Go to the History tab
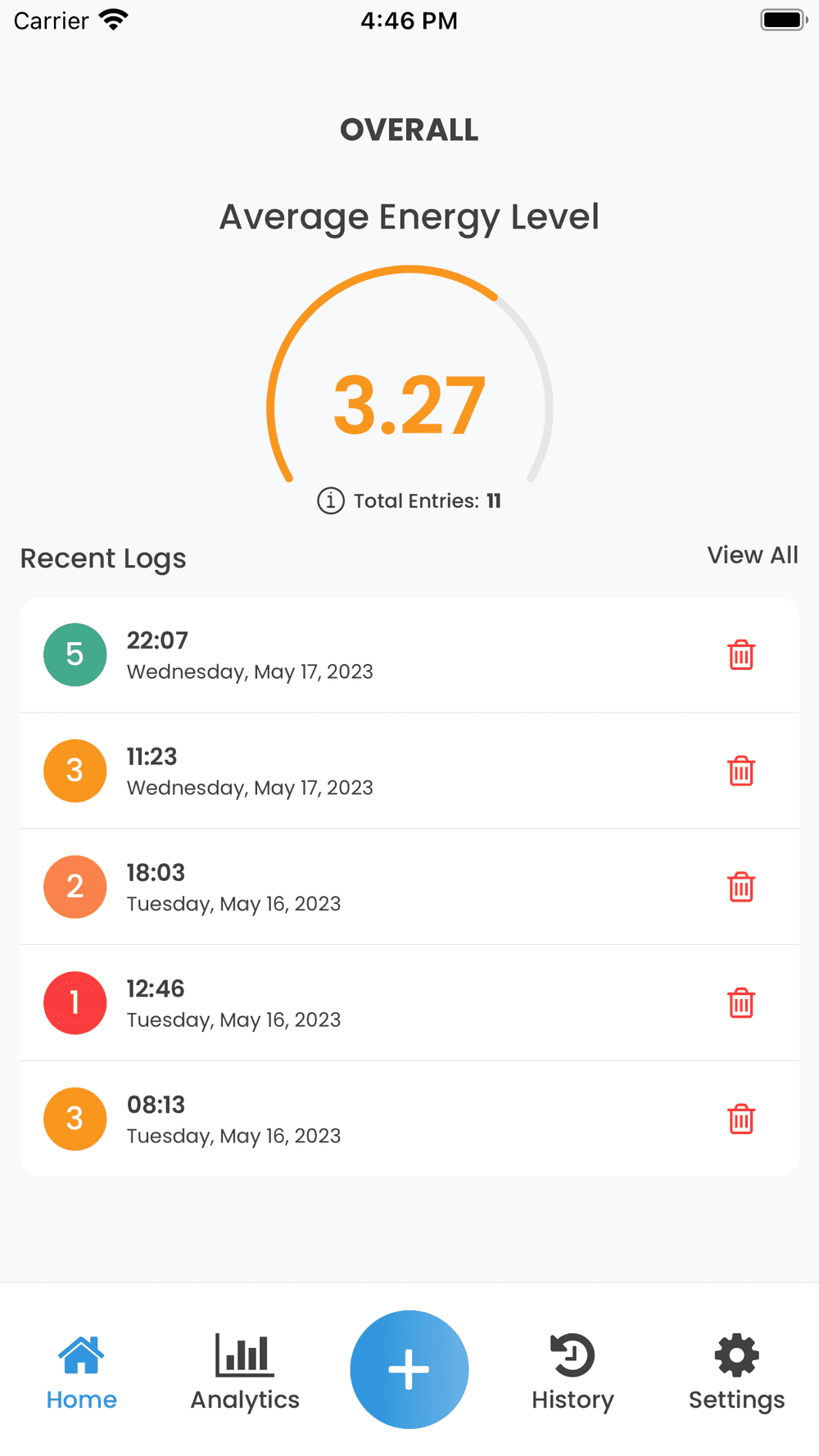 (572, 1372)
